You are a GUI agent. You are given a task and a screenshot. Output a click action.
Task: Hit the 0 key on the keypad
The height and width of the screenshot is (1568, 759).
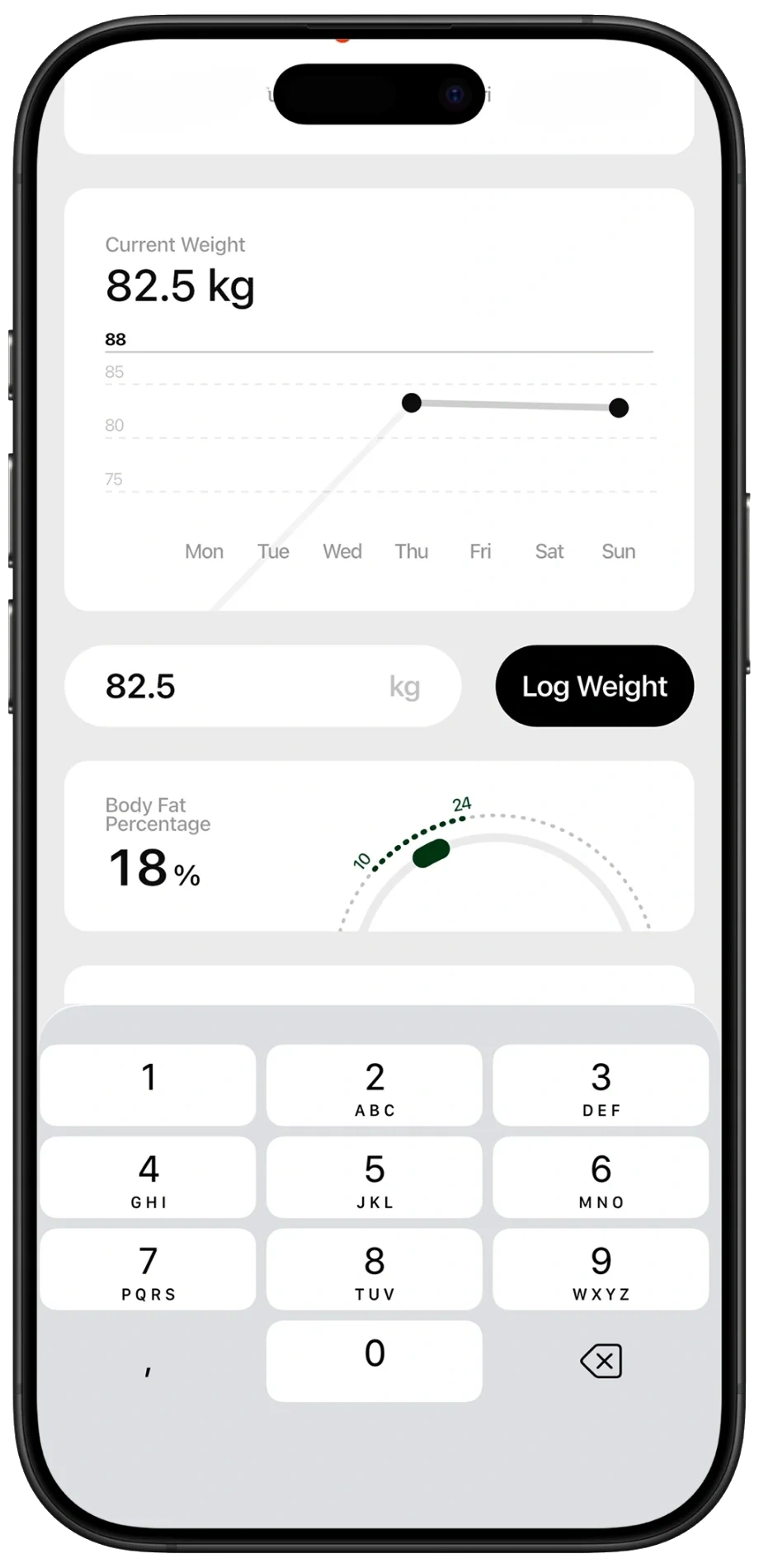click(375, 1361)
